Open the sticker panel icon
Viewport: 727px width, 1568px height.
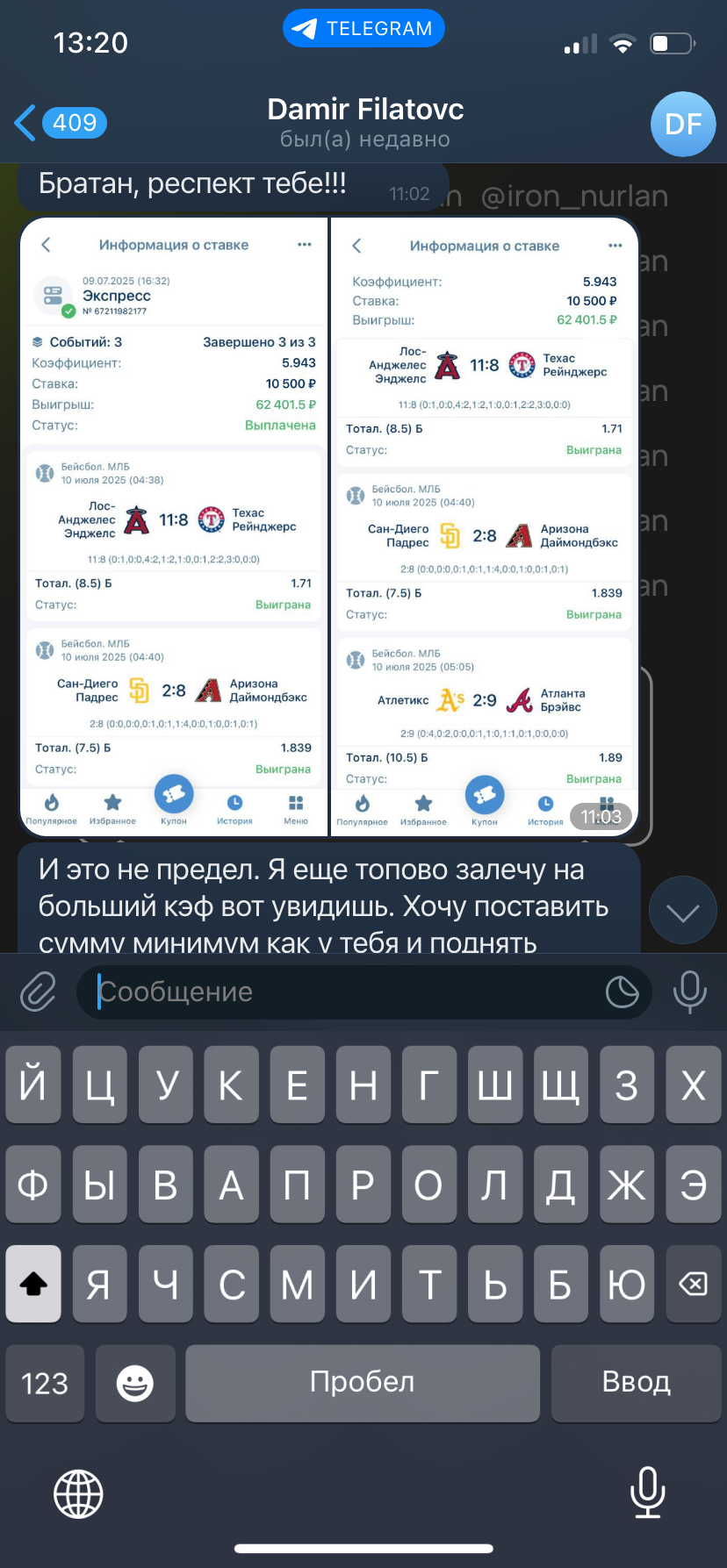(x=623, y=992)
